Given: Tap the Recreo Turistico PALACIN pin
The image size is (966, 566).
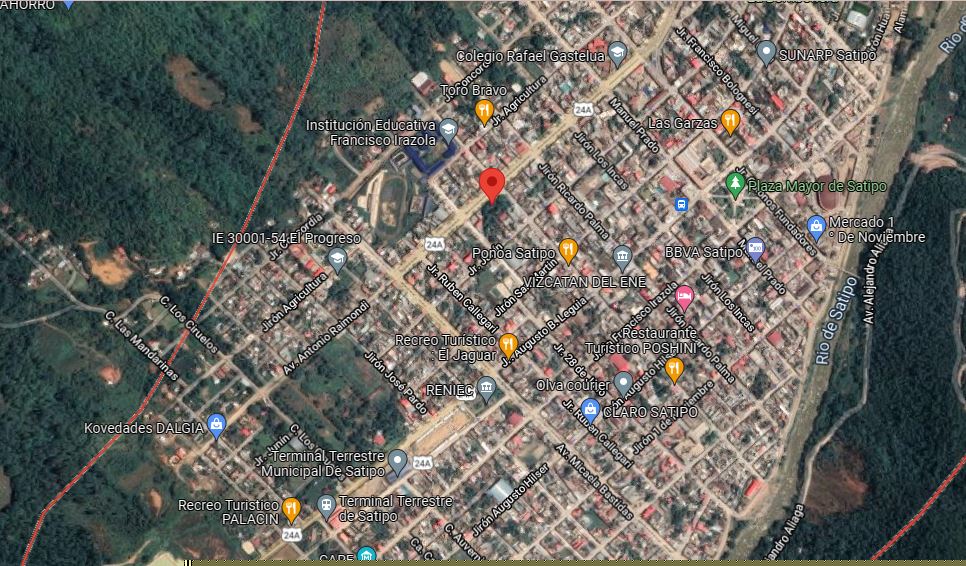Looking at the screenshot, I should [291, 508].
